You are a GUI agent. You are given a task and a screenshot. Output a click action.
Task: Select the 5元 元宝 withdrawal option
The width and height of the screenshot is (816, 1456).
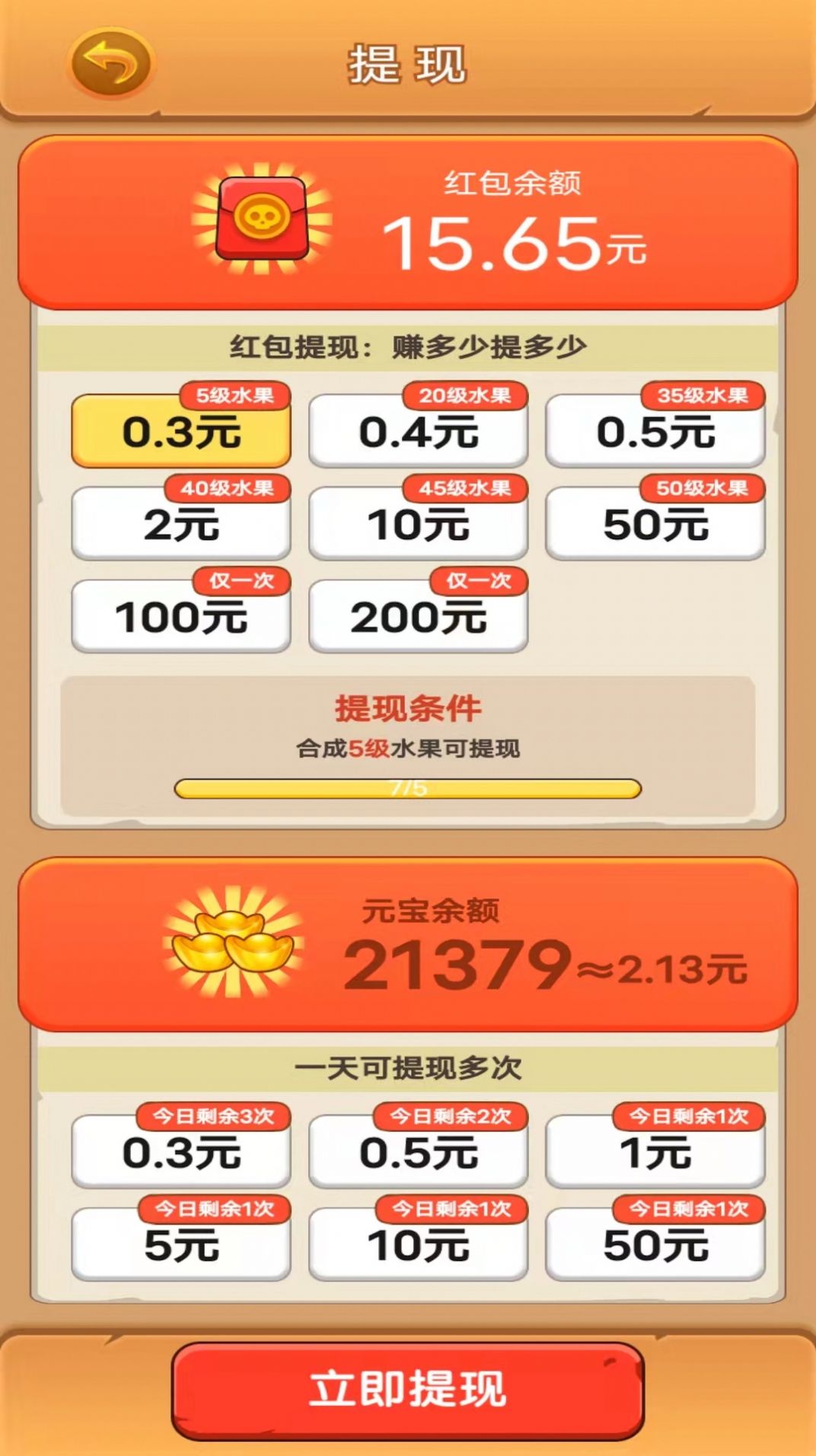[181, 1245]
